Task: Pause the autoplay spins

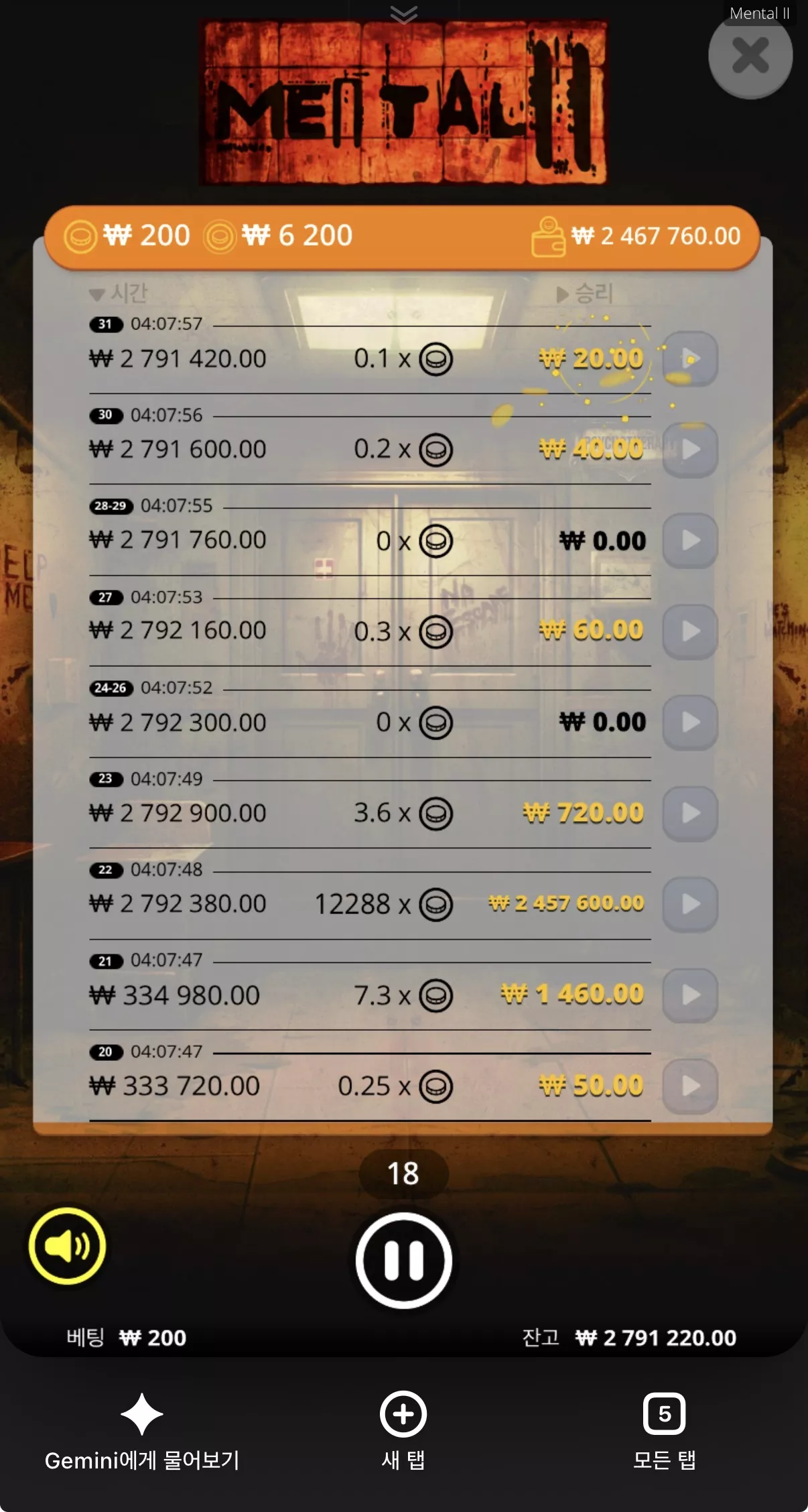Action: [403, 1260]
